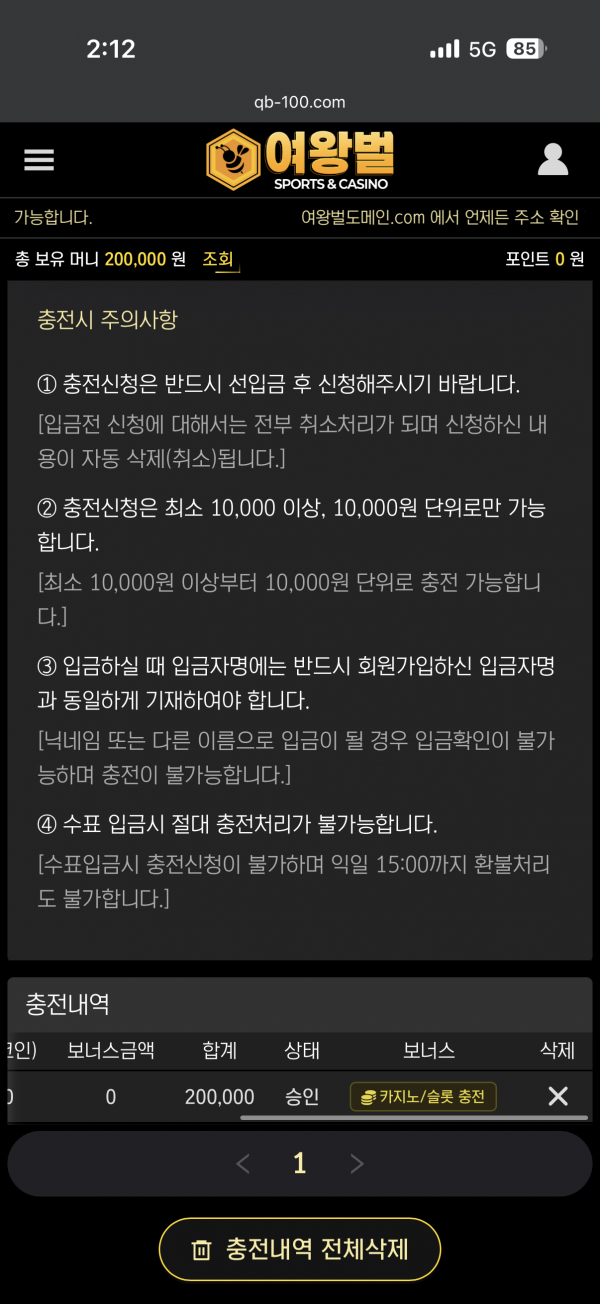Tap the qb-100.com address bar
The image size is (600, 1304).
click(300, 102)
